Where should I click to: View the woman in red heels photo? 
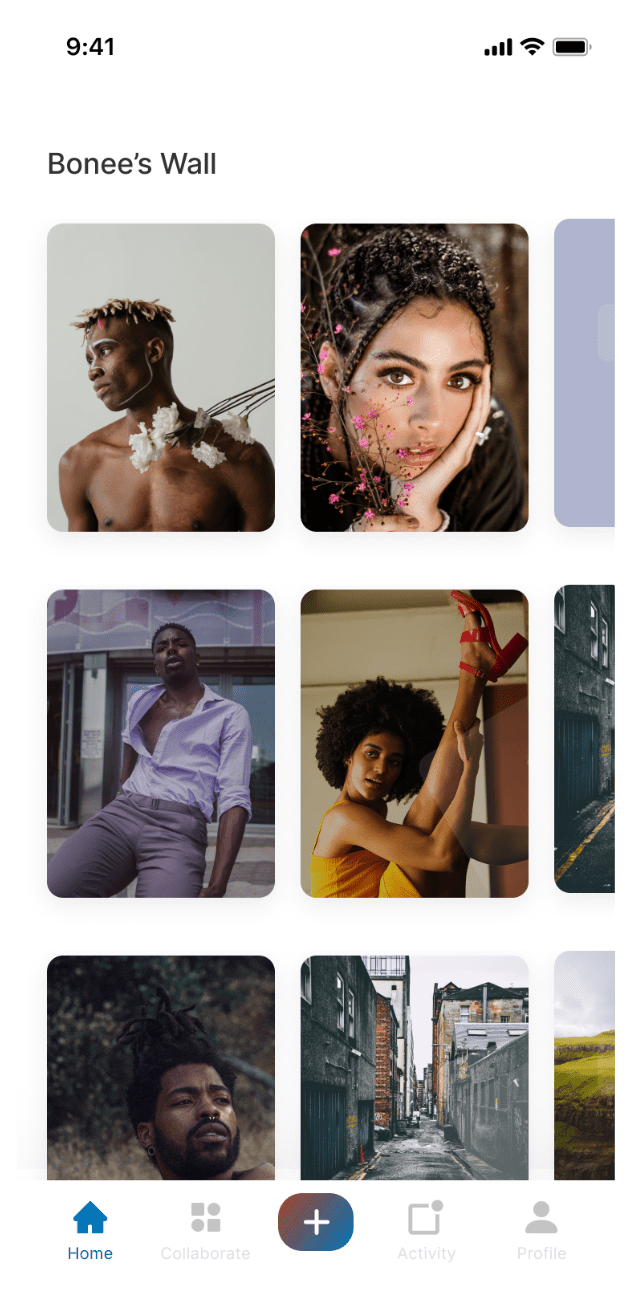[x=414, y=743]
